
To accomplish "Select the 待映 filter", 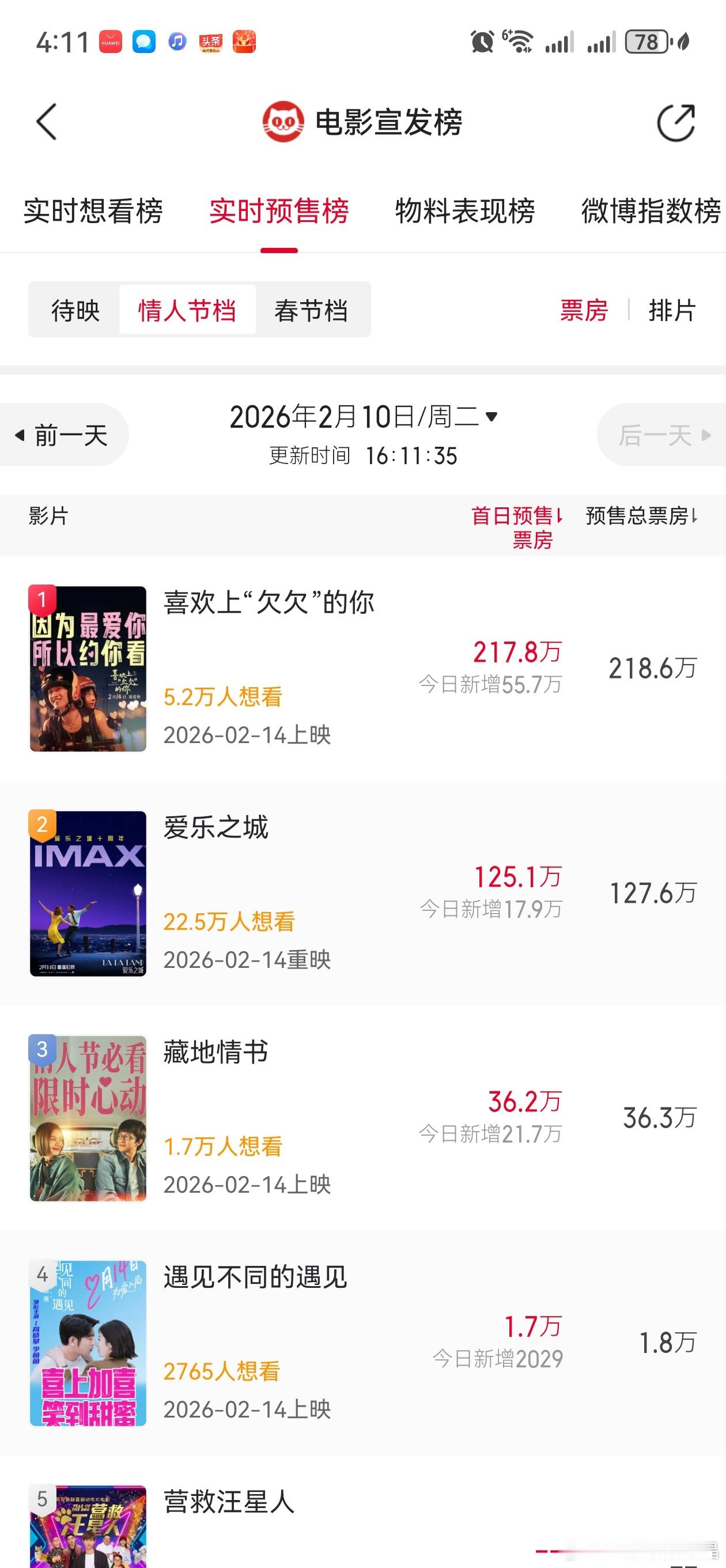I will (75, 310).
